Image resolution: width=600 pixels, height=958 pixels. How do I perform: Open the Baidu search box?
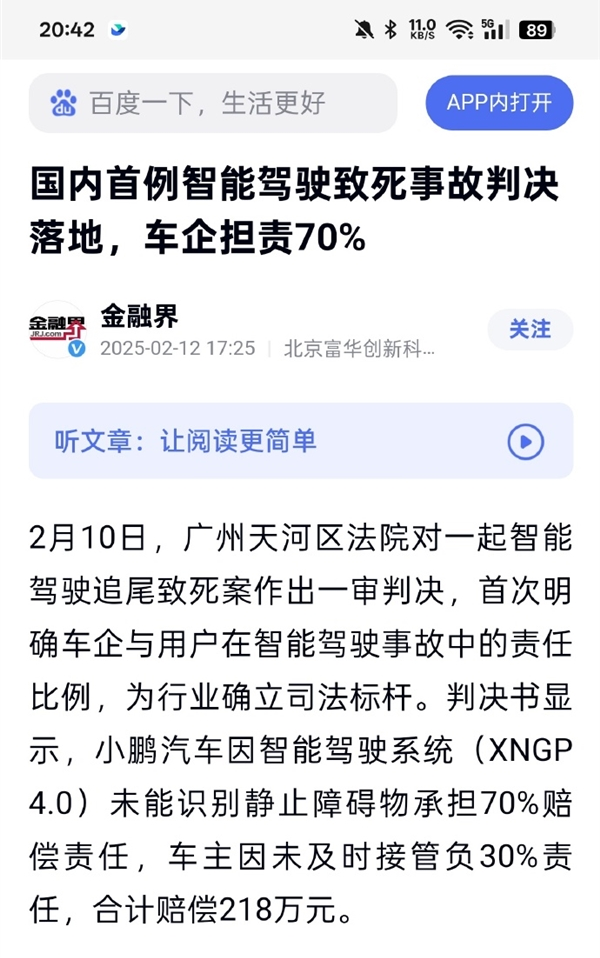212,103
